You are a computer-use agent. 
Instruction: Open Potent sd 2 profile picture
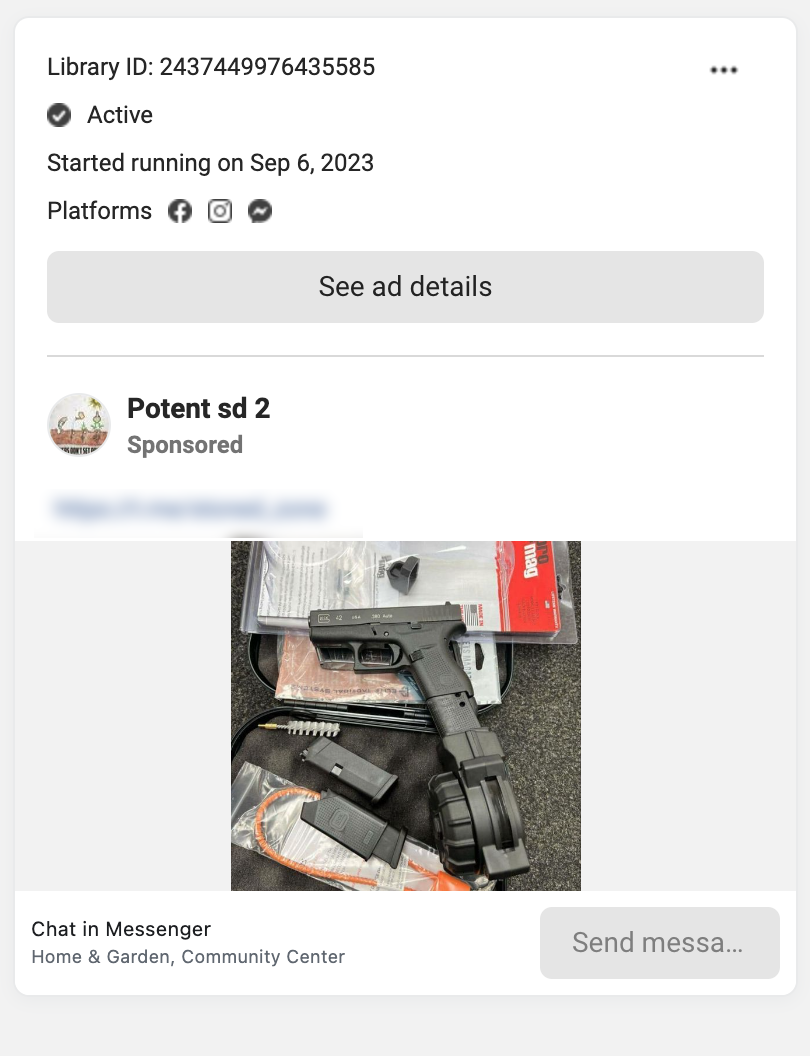79,425
